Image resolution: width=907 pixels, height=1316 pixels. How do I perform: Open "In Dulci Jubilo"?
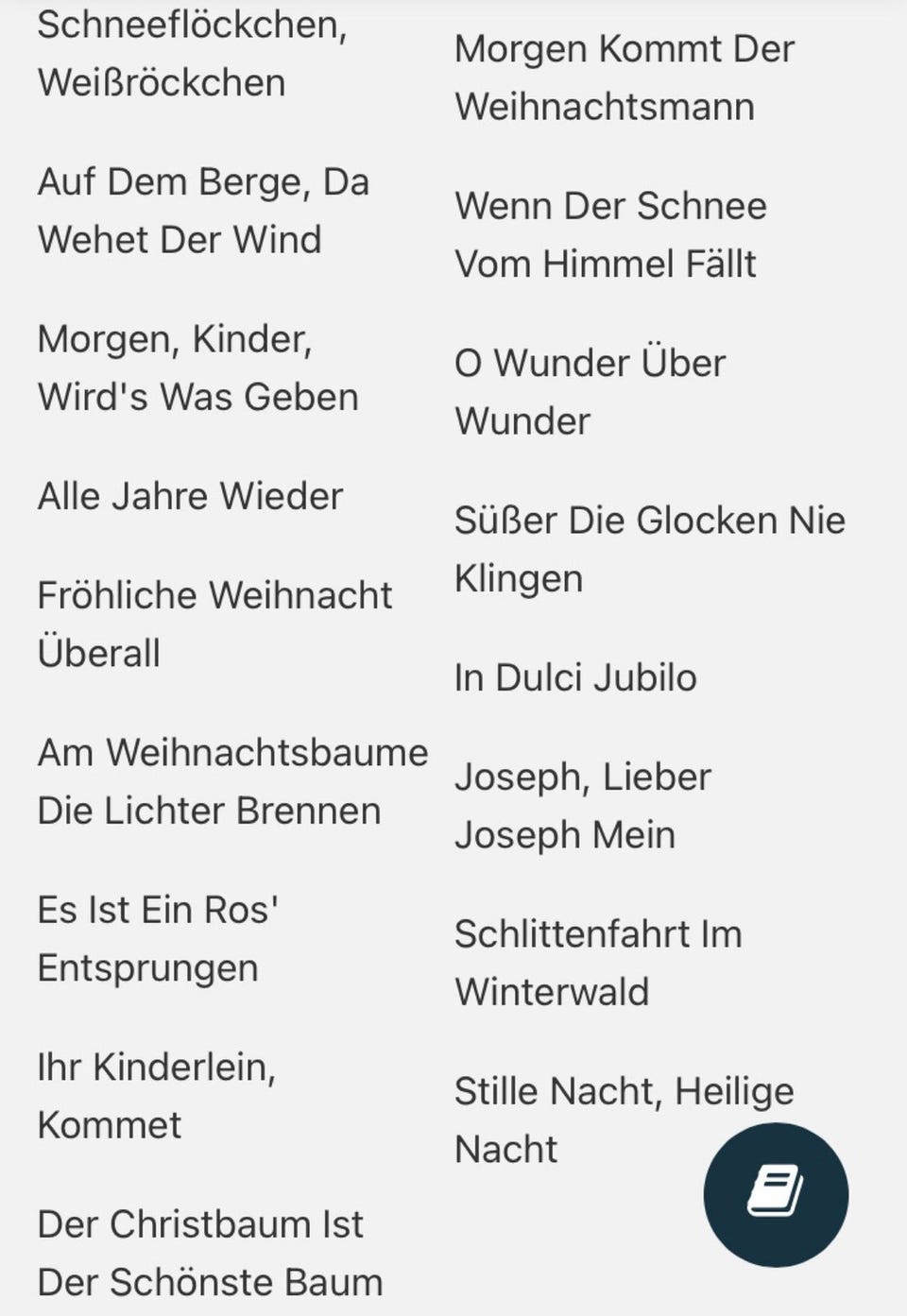point(576,677)
